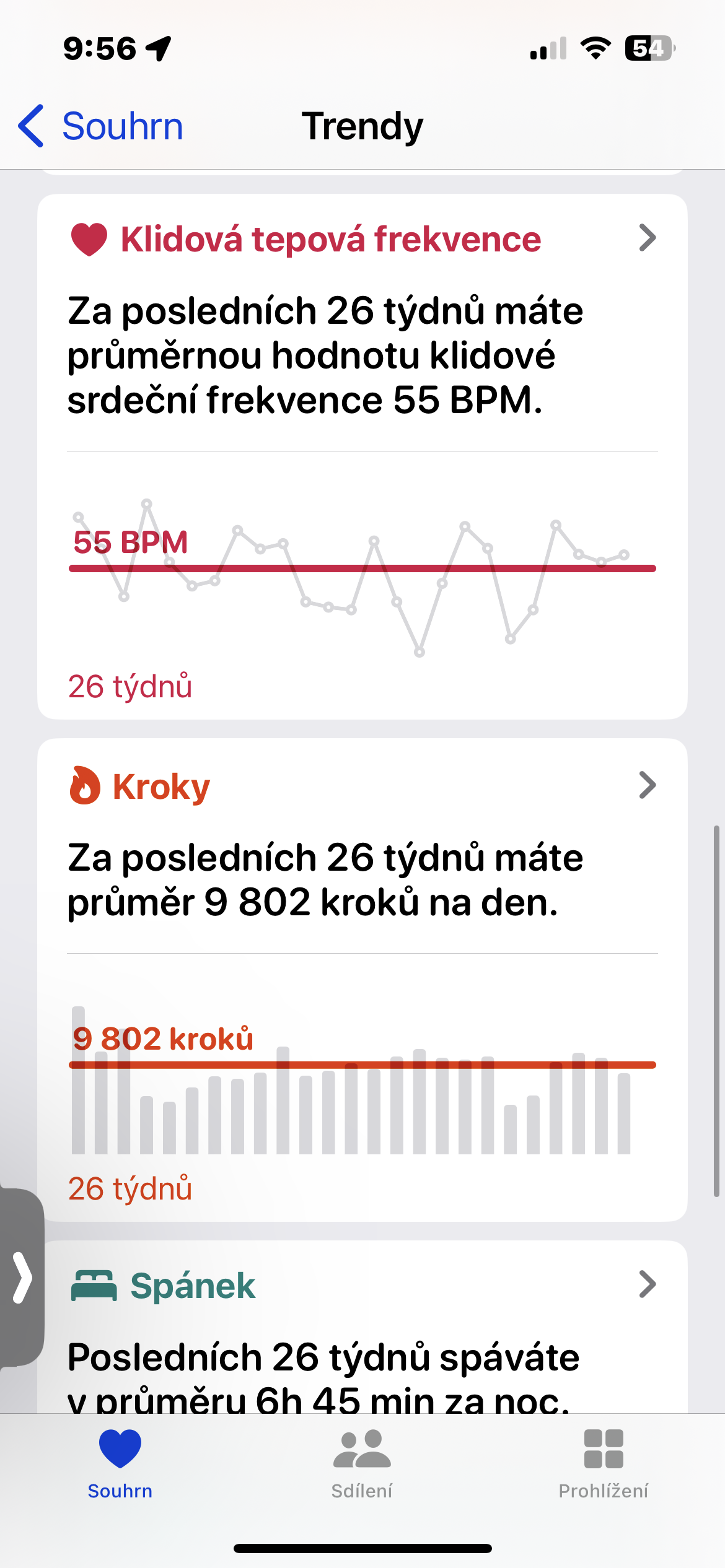Expand the side arrow handle
This screenshot has height=1568, width=725.
click(22, 1277)
